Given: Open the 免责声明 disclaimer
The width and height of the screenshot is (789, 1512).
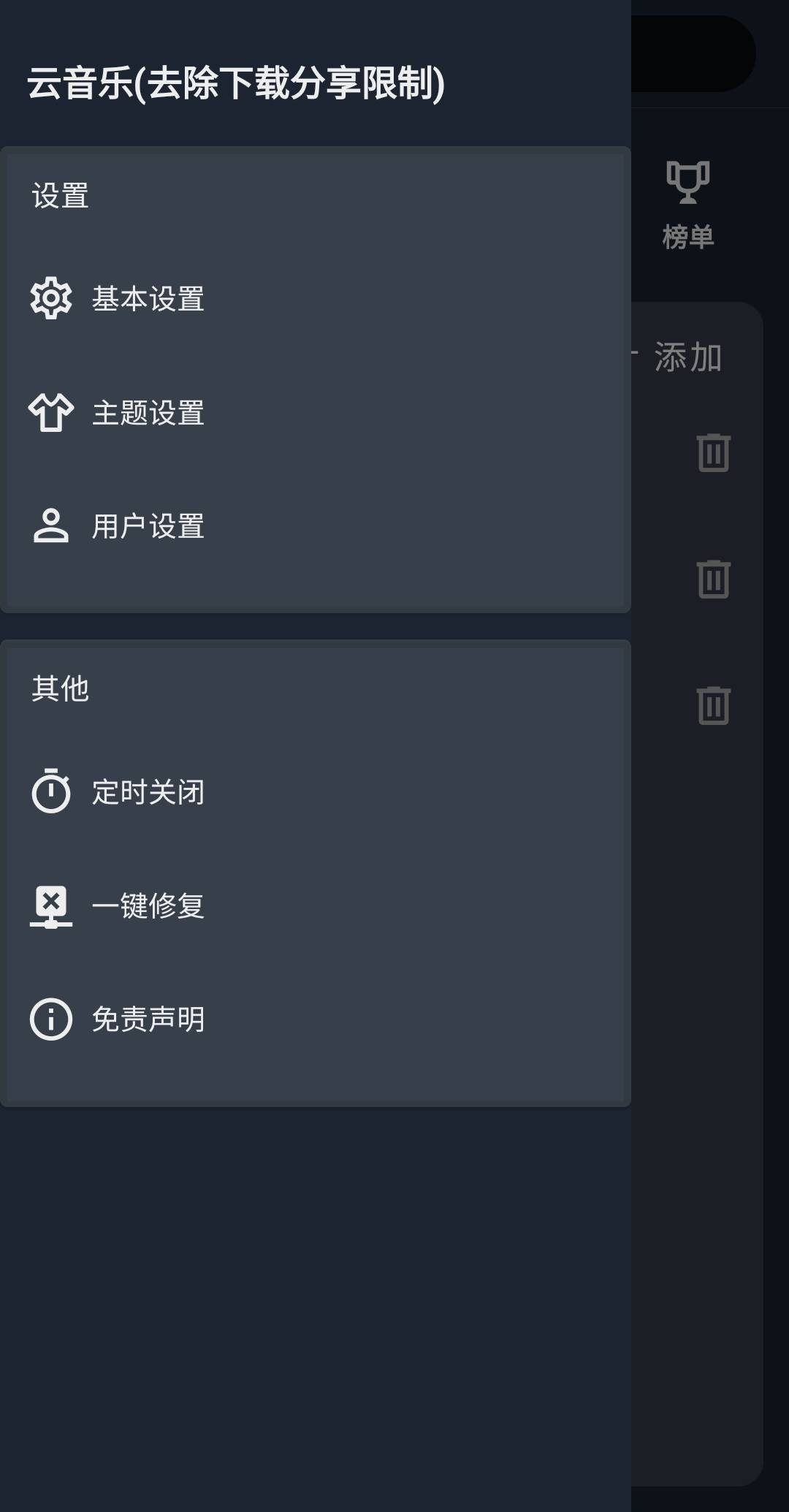Looking at the screenshot, I should 150,1021.
